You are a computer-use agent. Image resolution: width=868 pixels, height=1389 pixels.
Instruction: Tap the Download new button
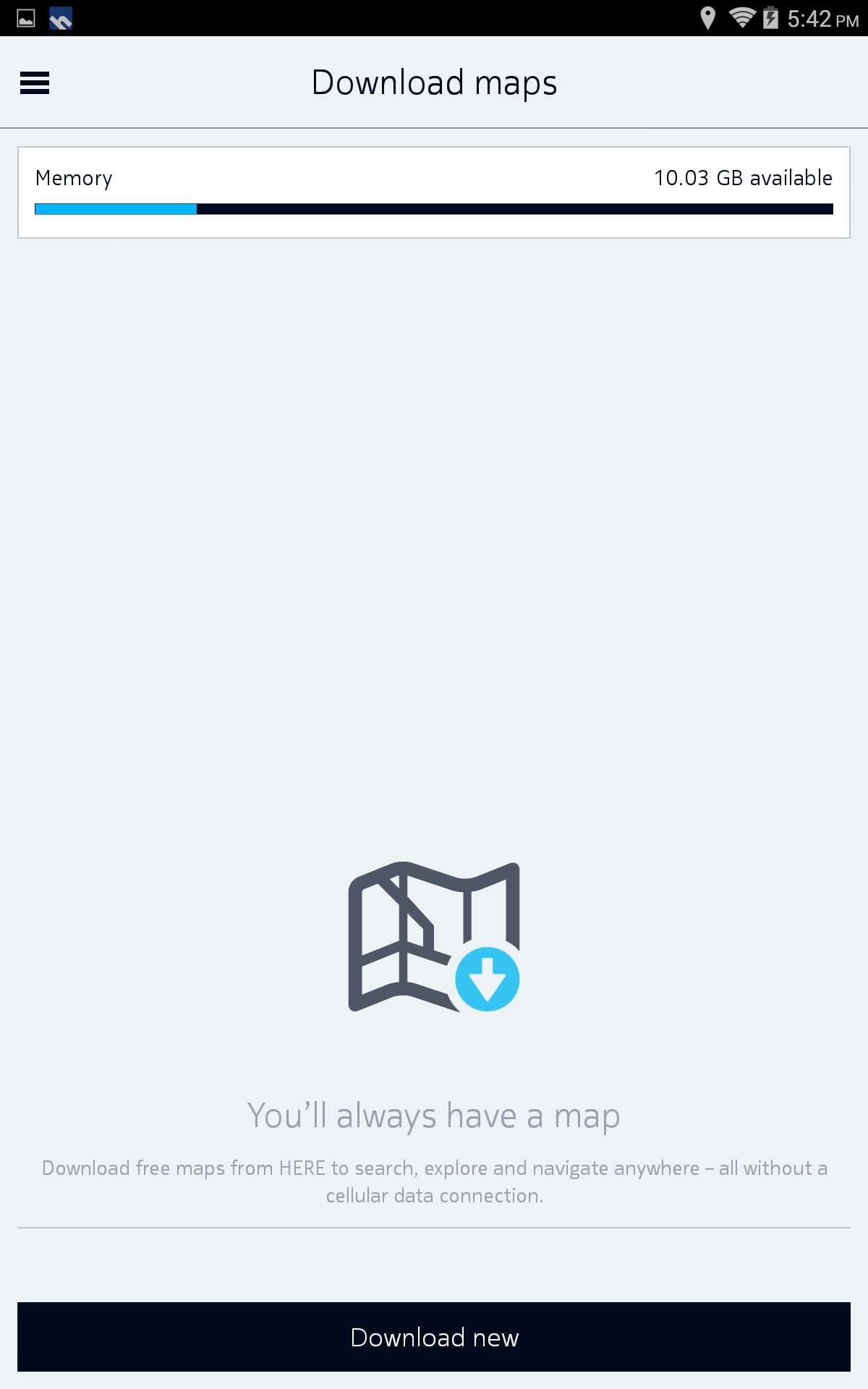(x=434, y=1337)
